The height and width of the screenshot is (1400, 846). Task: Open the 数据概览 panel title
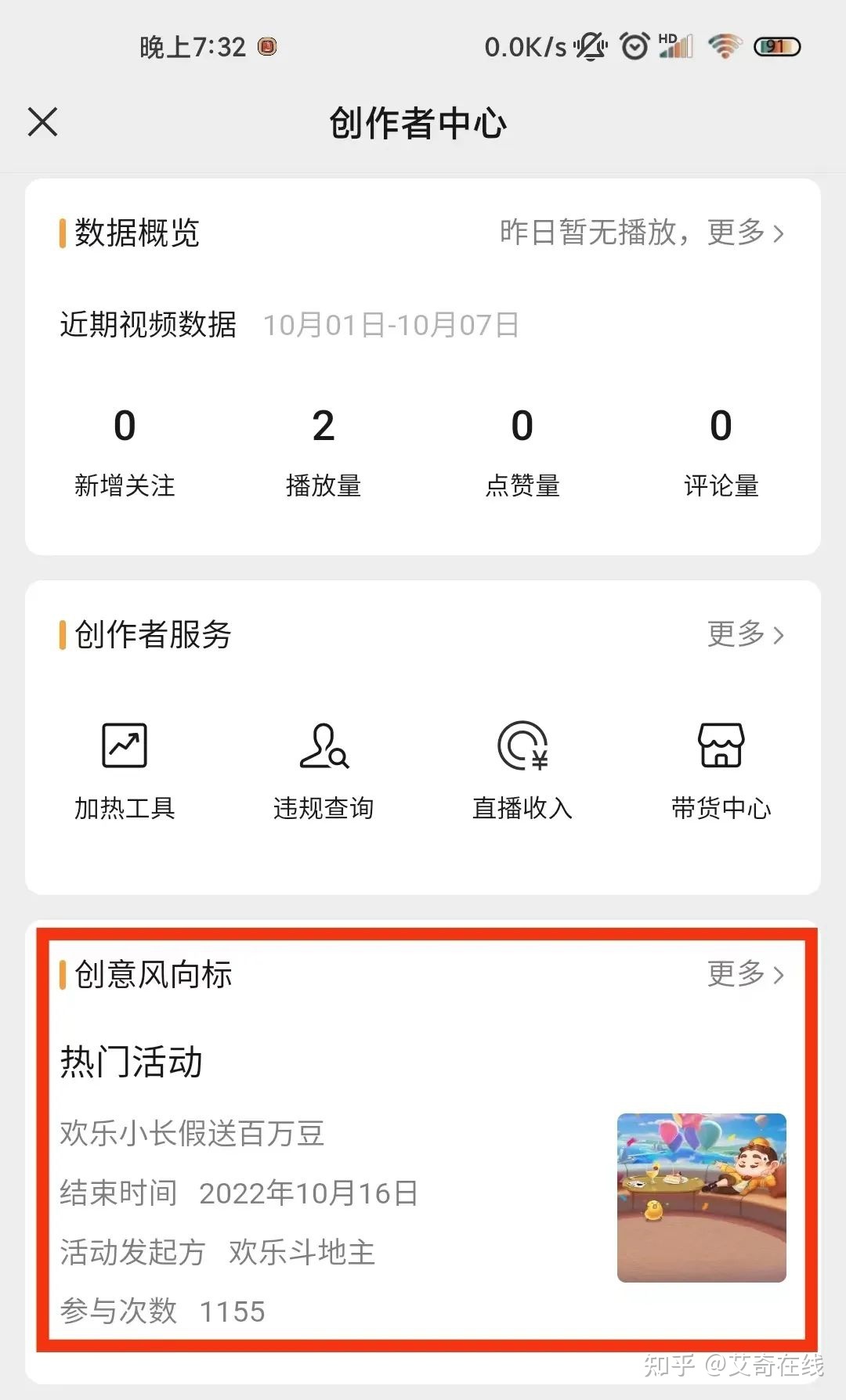point(136,233)
